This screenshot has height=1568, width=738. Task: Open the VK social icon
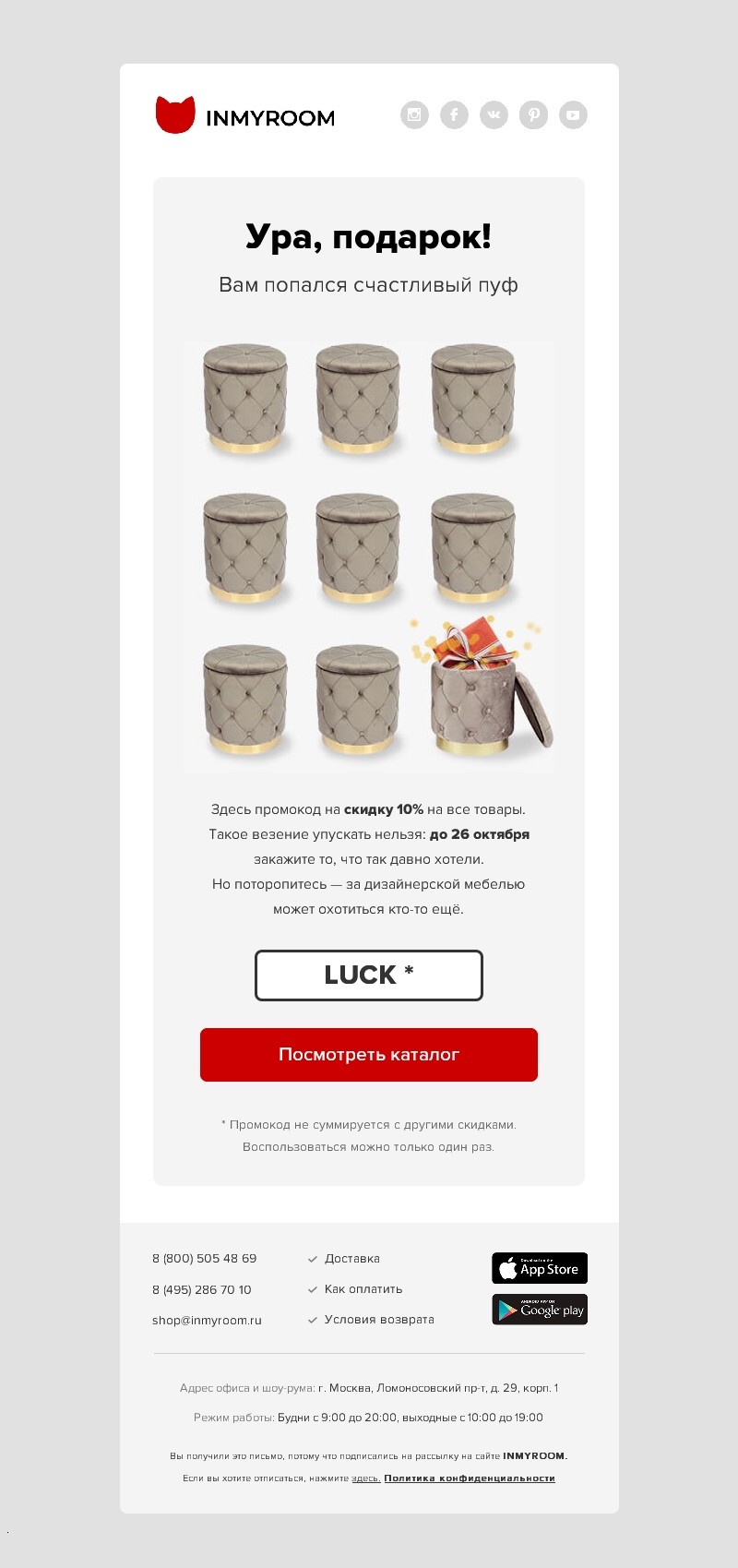494,114
